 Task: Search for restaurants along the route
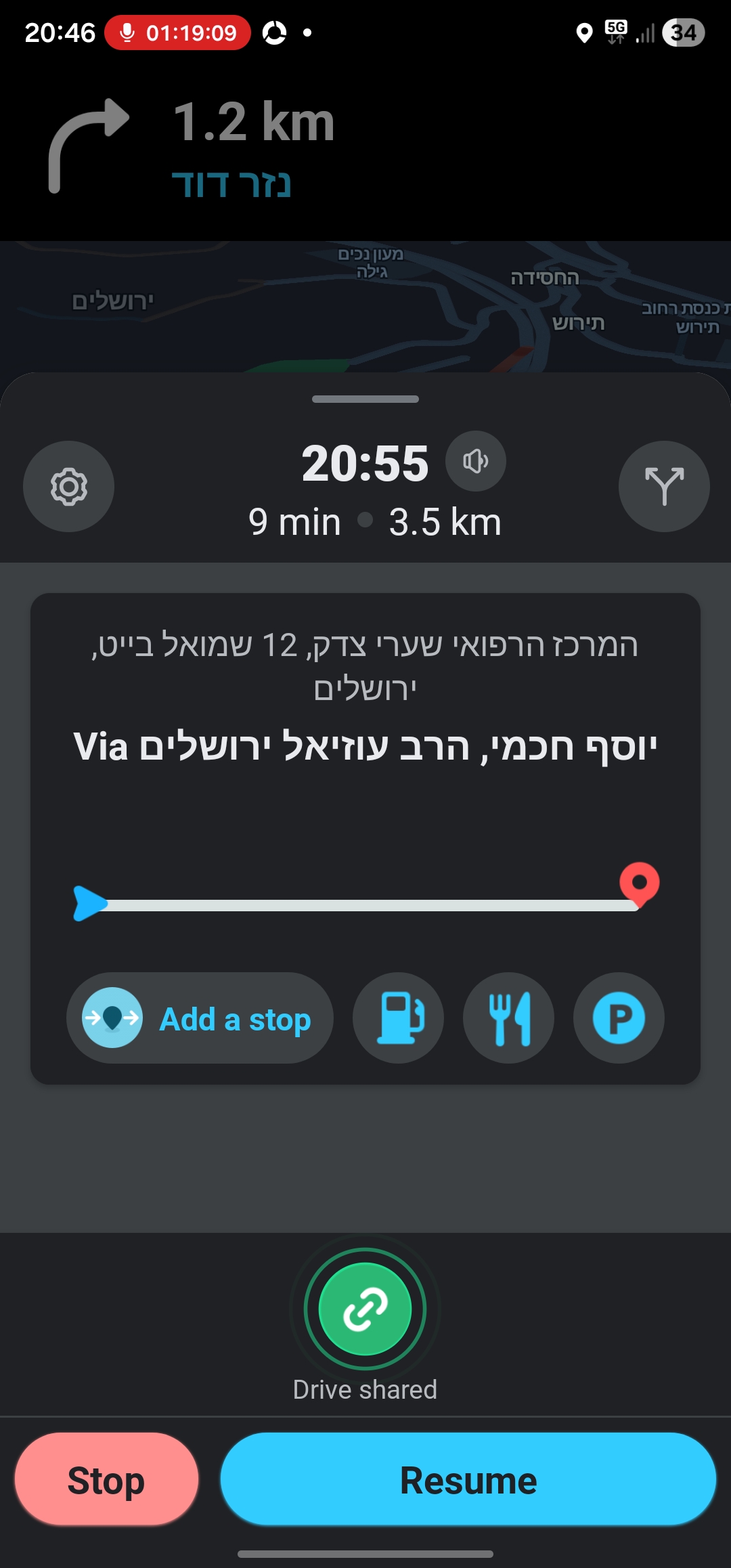(508, 1018)
